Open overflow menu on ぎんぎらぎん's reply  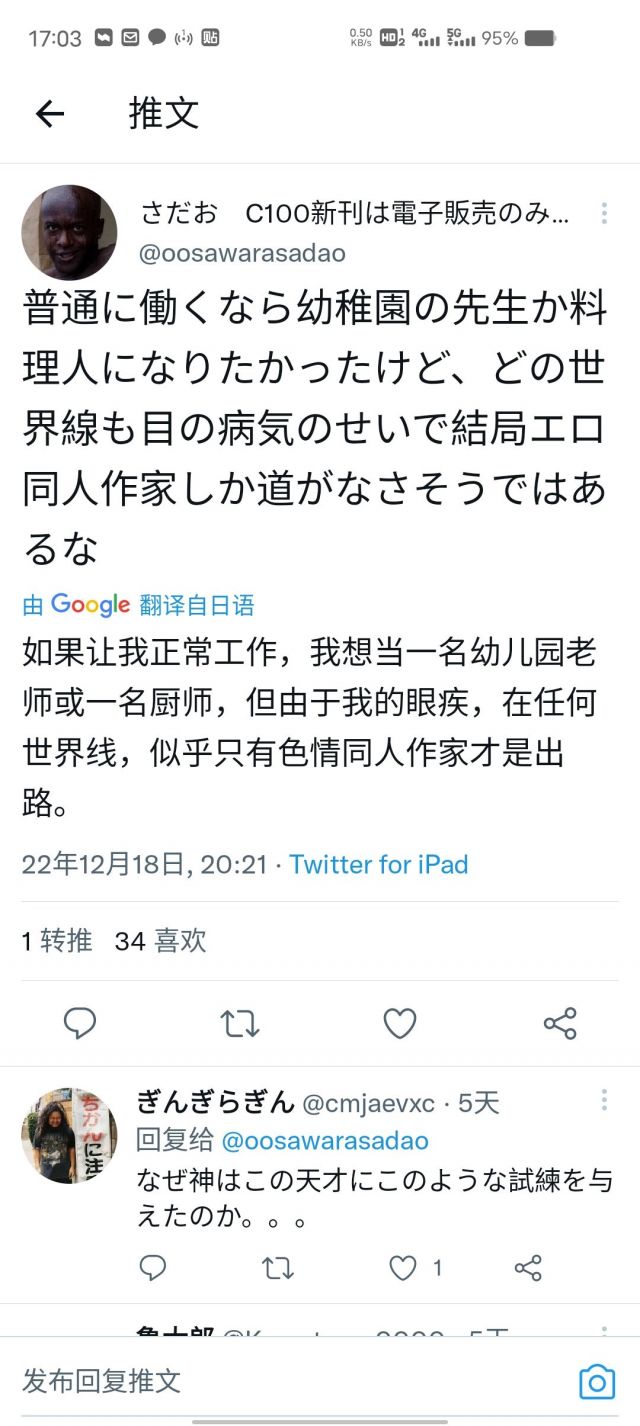point(604,1101)
